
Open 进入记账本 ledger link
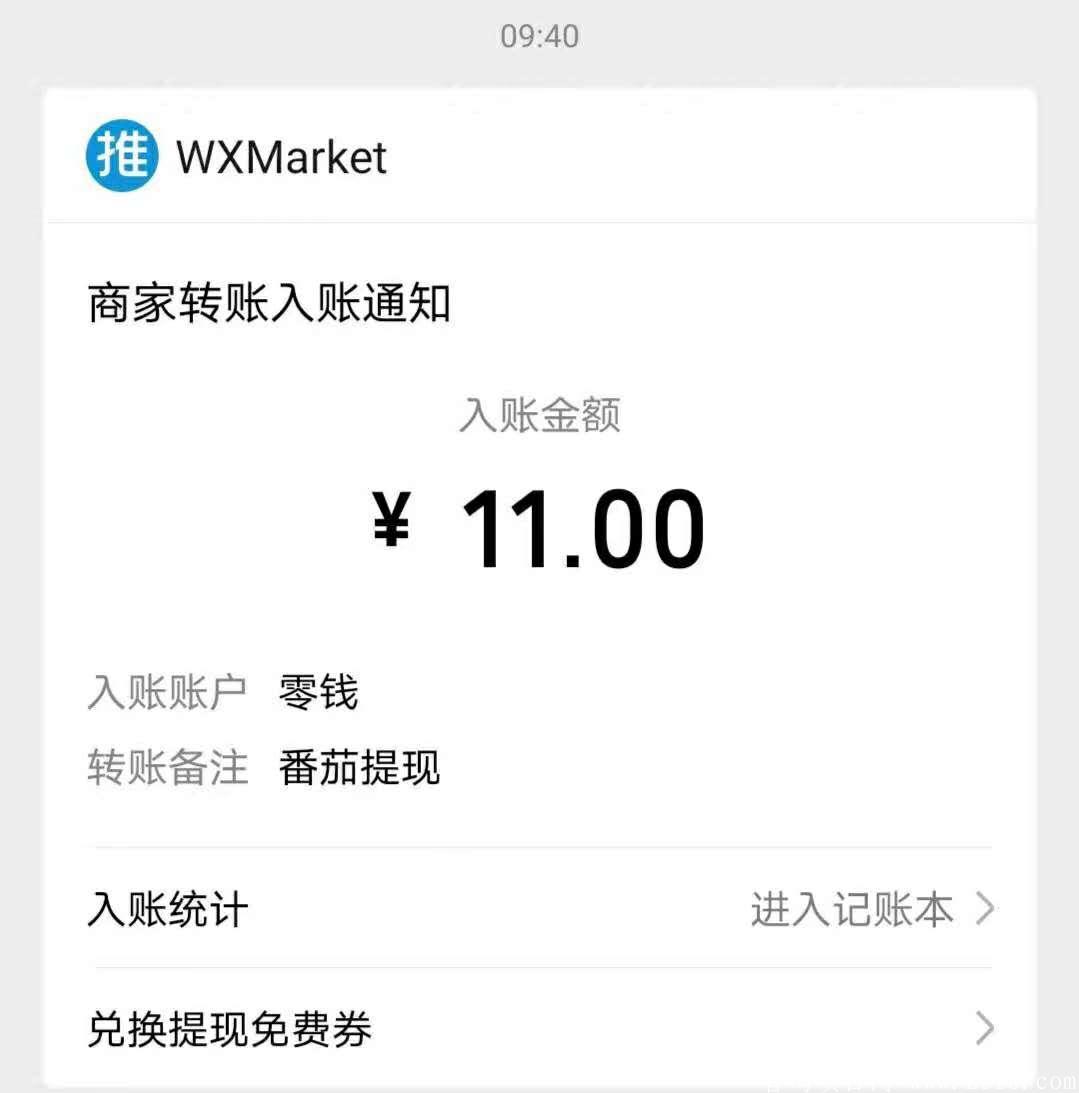pyautogui.click(x=853, y=910)
